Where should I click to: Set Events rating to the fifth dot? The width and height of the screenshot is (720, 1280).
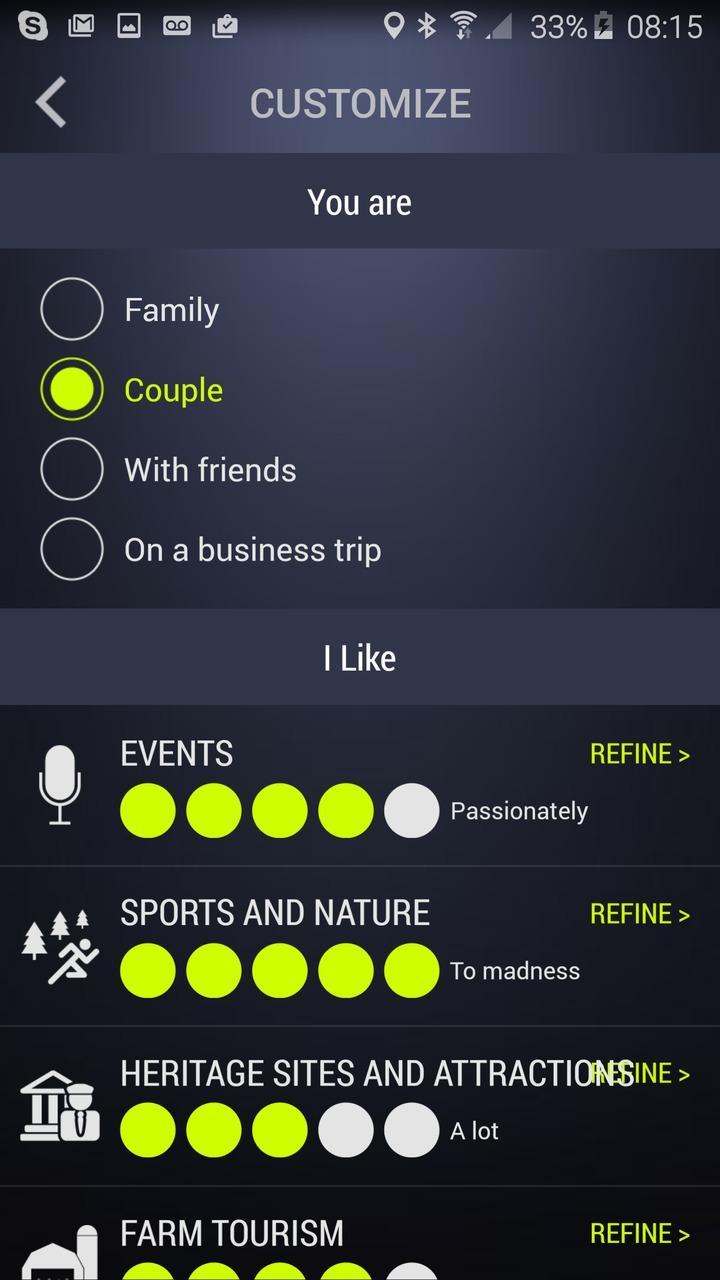click(411, 811)
